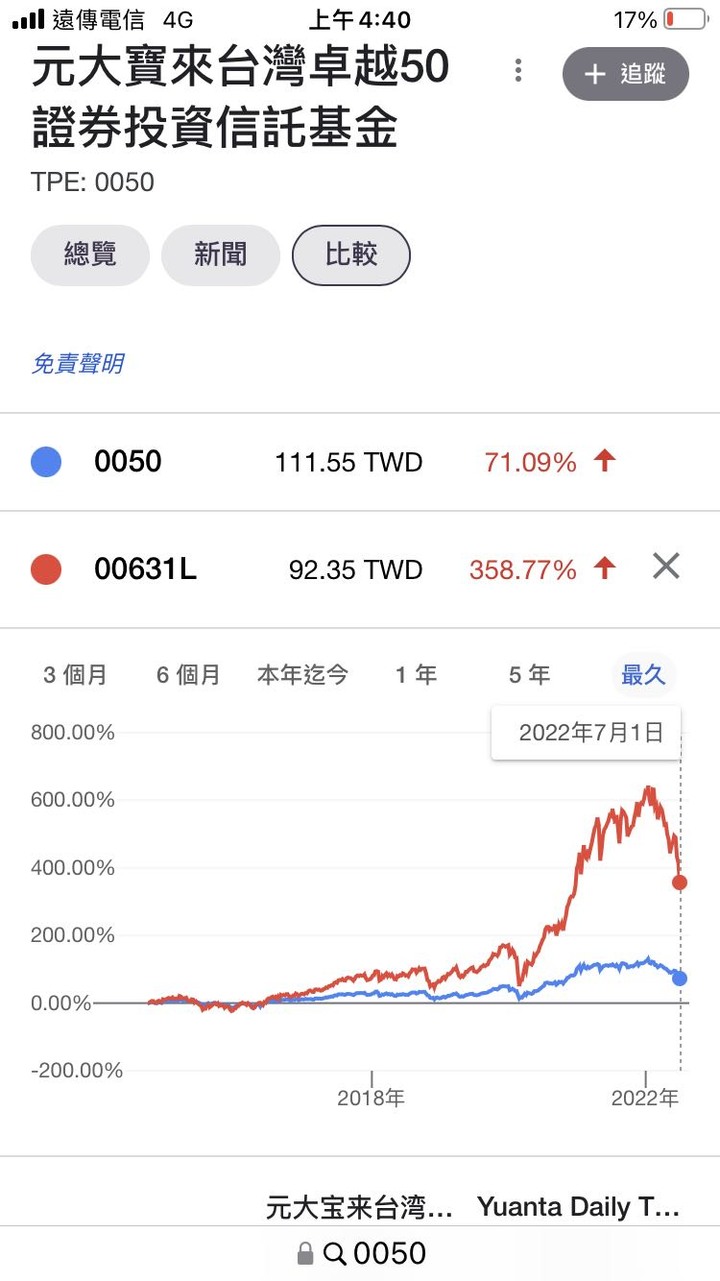The width and height of the screenshot is (720, 1281).
Task: Tap the 0050 address bar
Action: (360, 1253)
